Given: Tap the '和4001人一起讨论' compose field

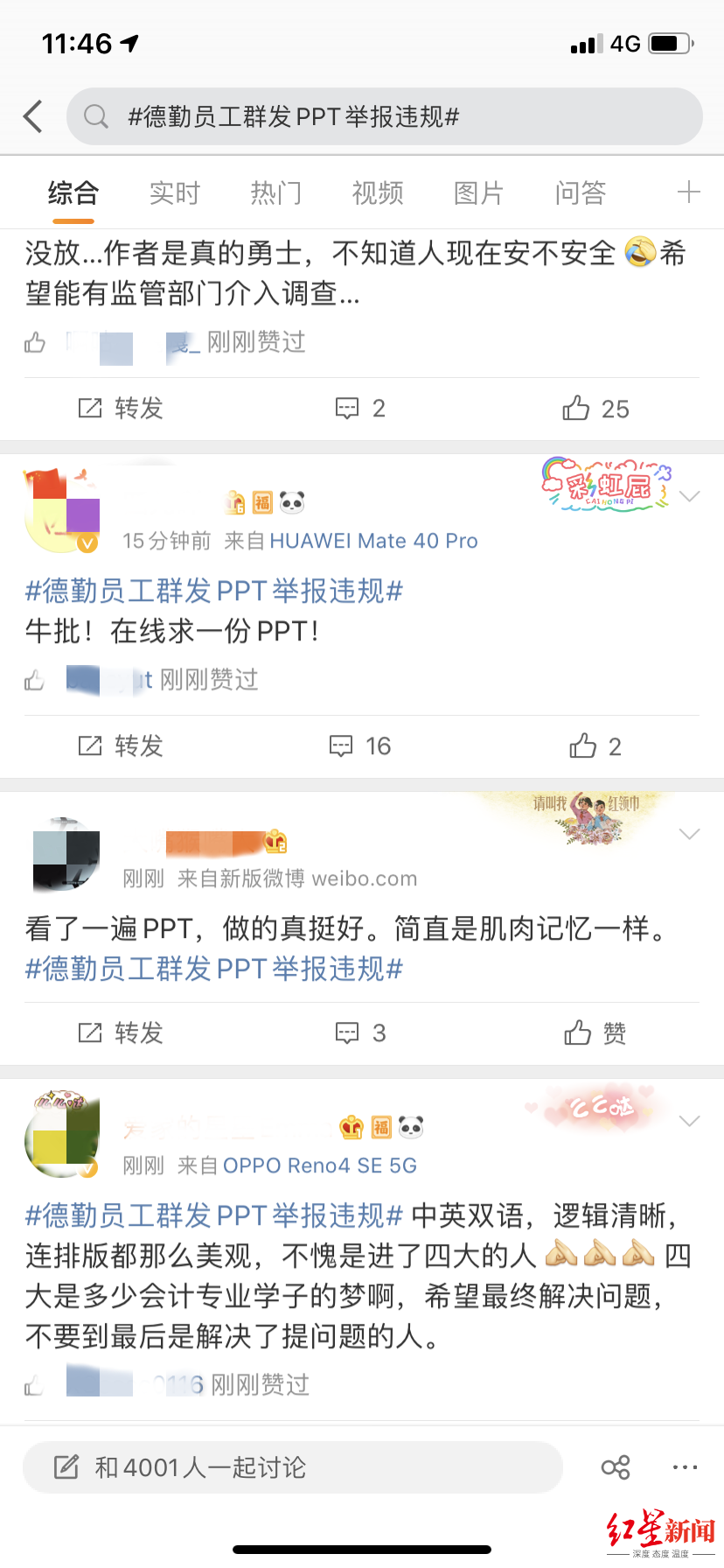Looking at the screenshot, I should coord(292,1467).
